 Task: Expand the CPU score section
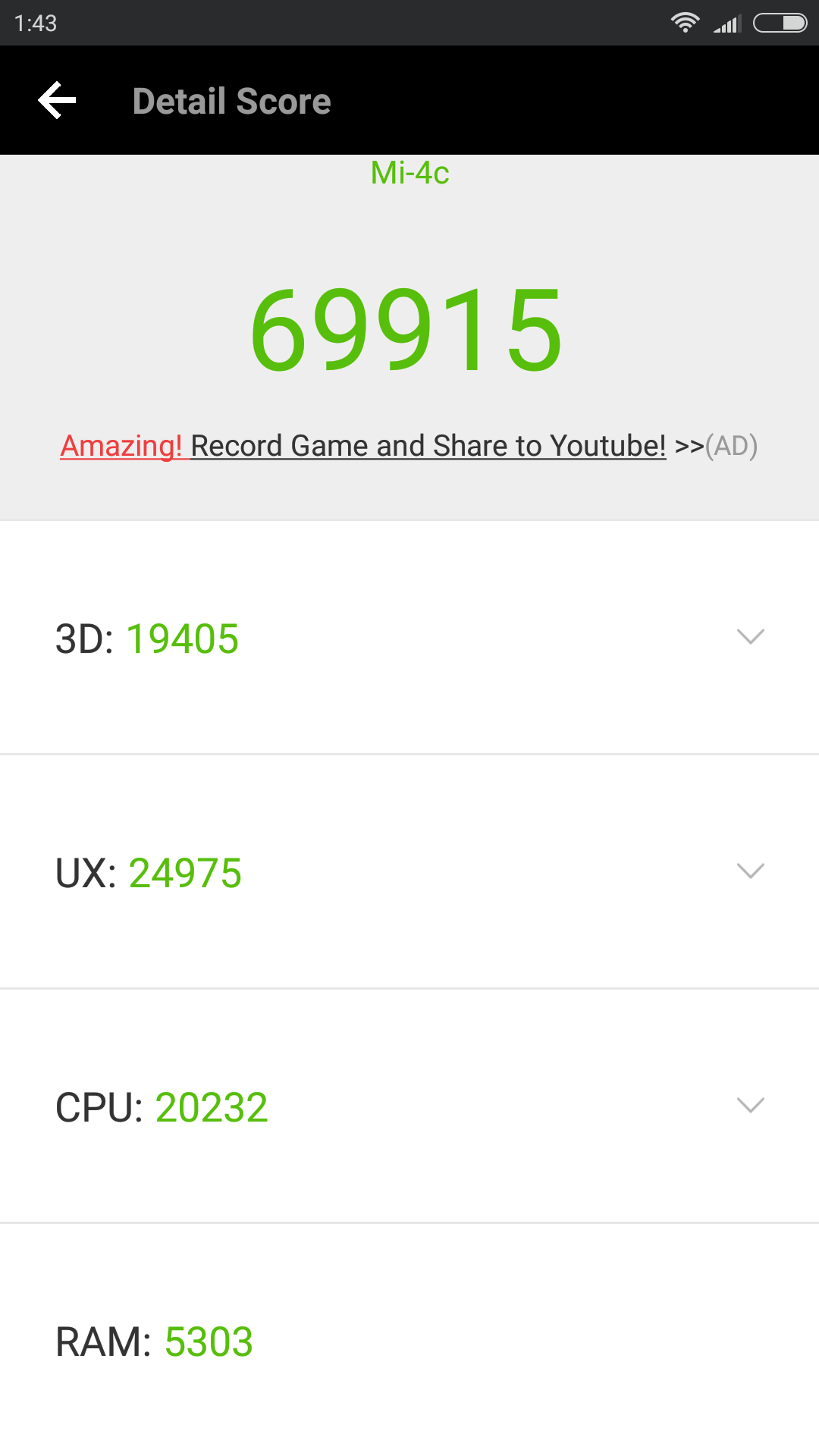750,1106
